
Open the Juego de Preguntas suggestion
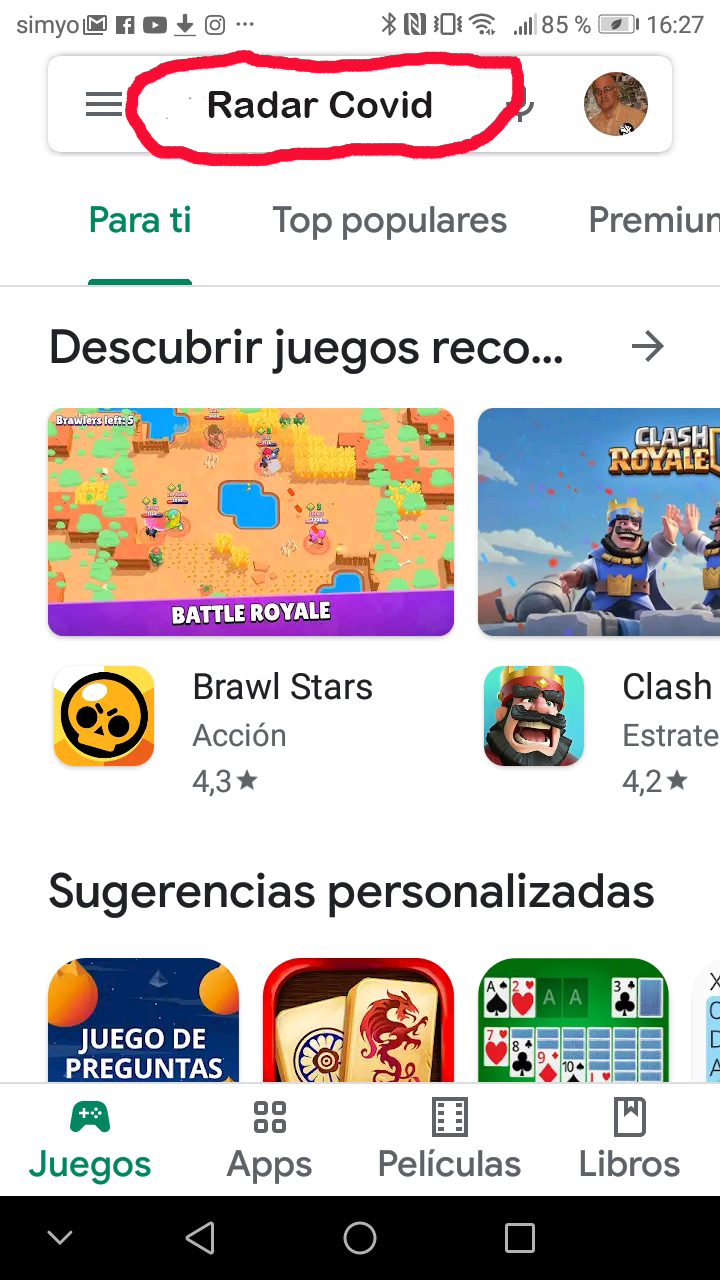pyautogui.click(x=144, y=1020)
